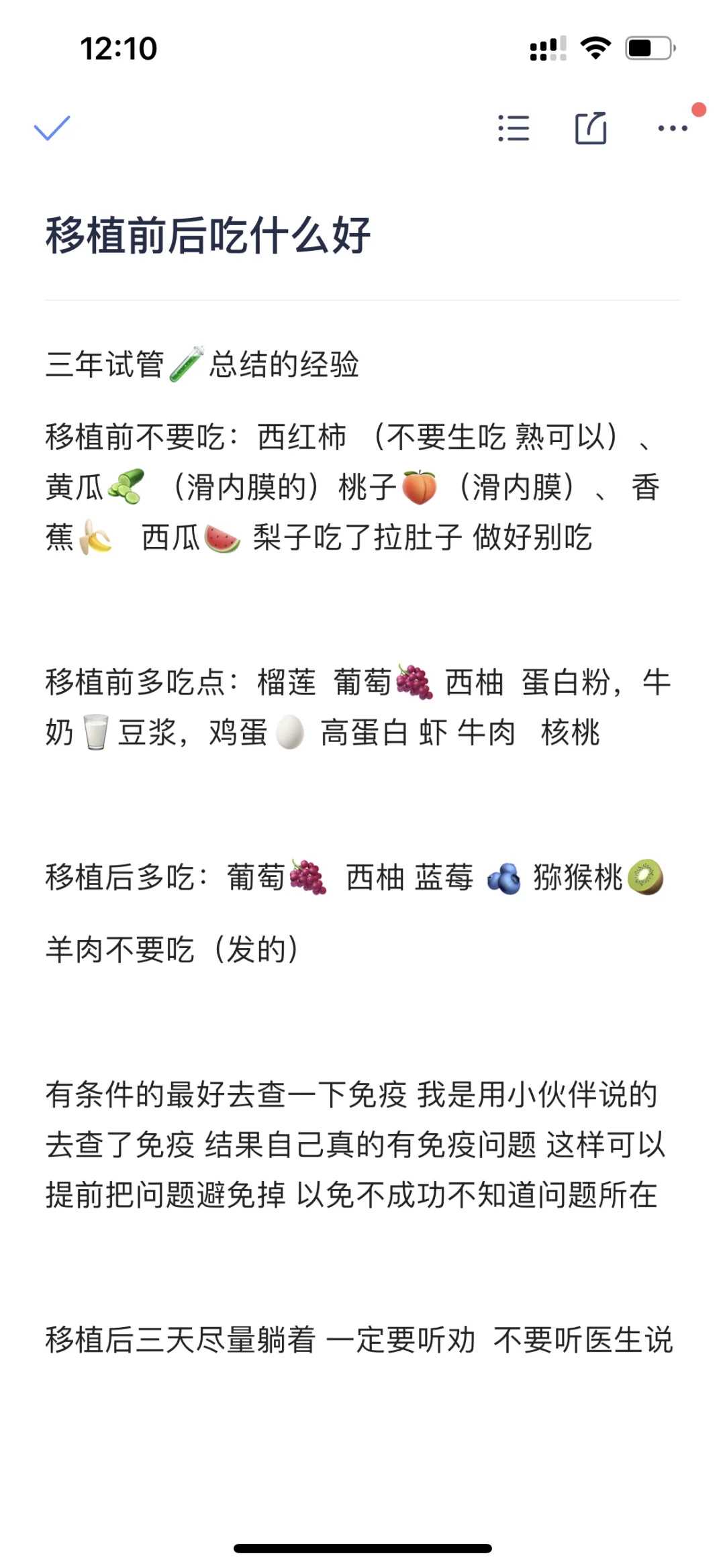Tap the watermelon emoji next to 西瓜
Image resolution: width=725 pixels, height=1568 pixels.
pyautogui.click(x=222, y=537)
